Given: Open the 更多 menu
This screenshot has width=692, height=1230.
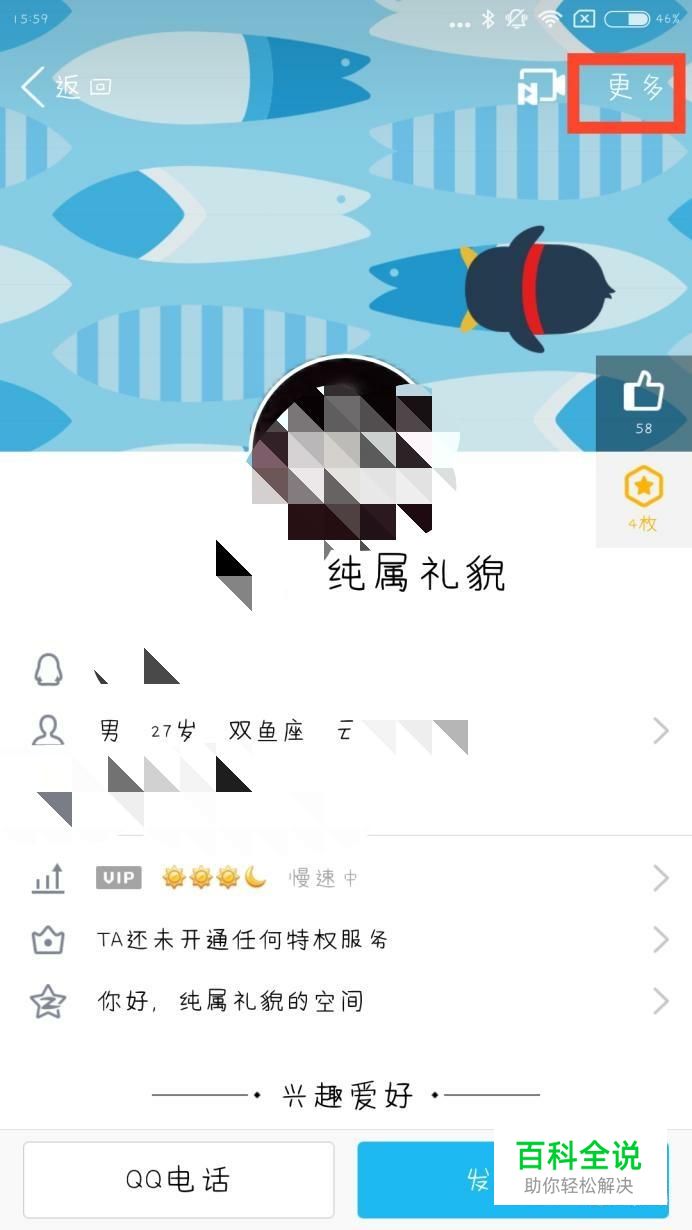Looking at the screenshot, I should [x=634, y=87].
